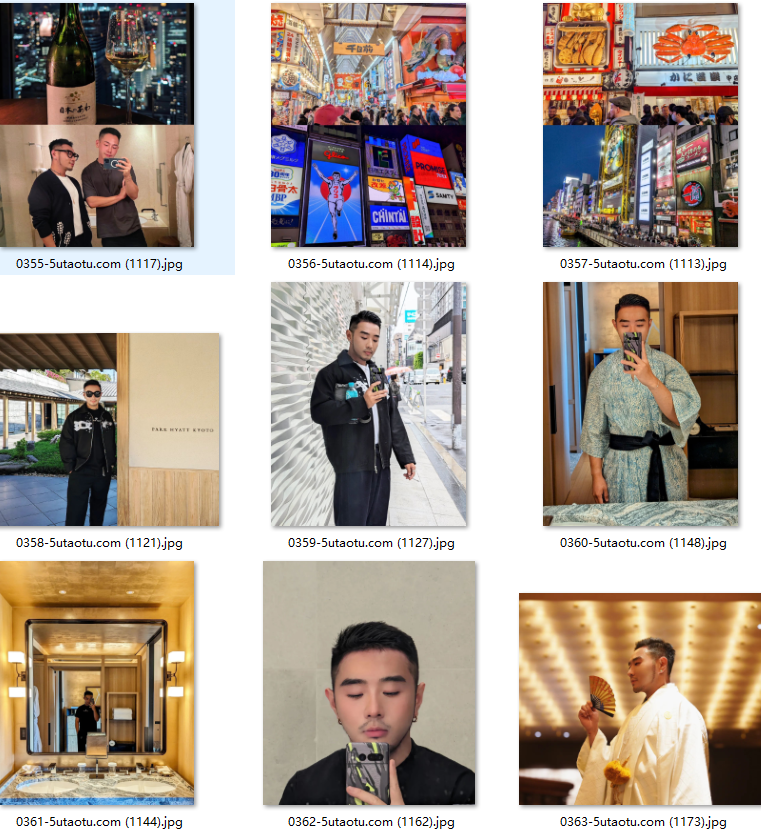The height and width of the screenshot is (832, 761).
Task: Select thumbnail 0363-5utaotu.com (1173).jpg
Action: (x=640, y=698)
